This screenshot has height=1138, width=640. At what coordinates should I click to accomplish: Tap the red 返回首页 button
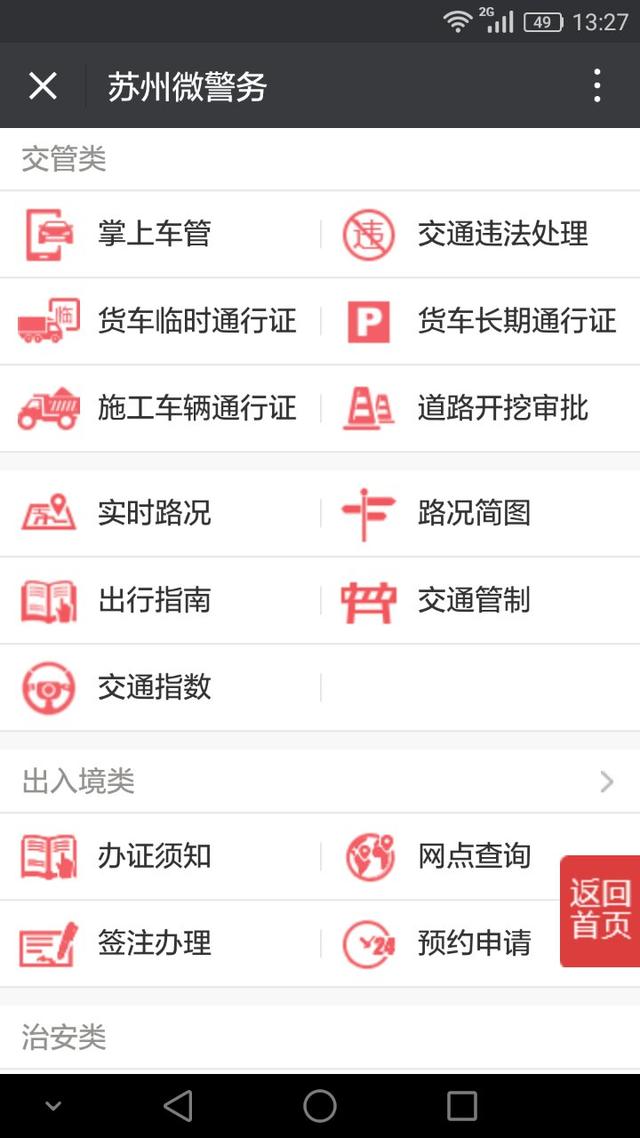[600, 910]
